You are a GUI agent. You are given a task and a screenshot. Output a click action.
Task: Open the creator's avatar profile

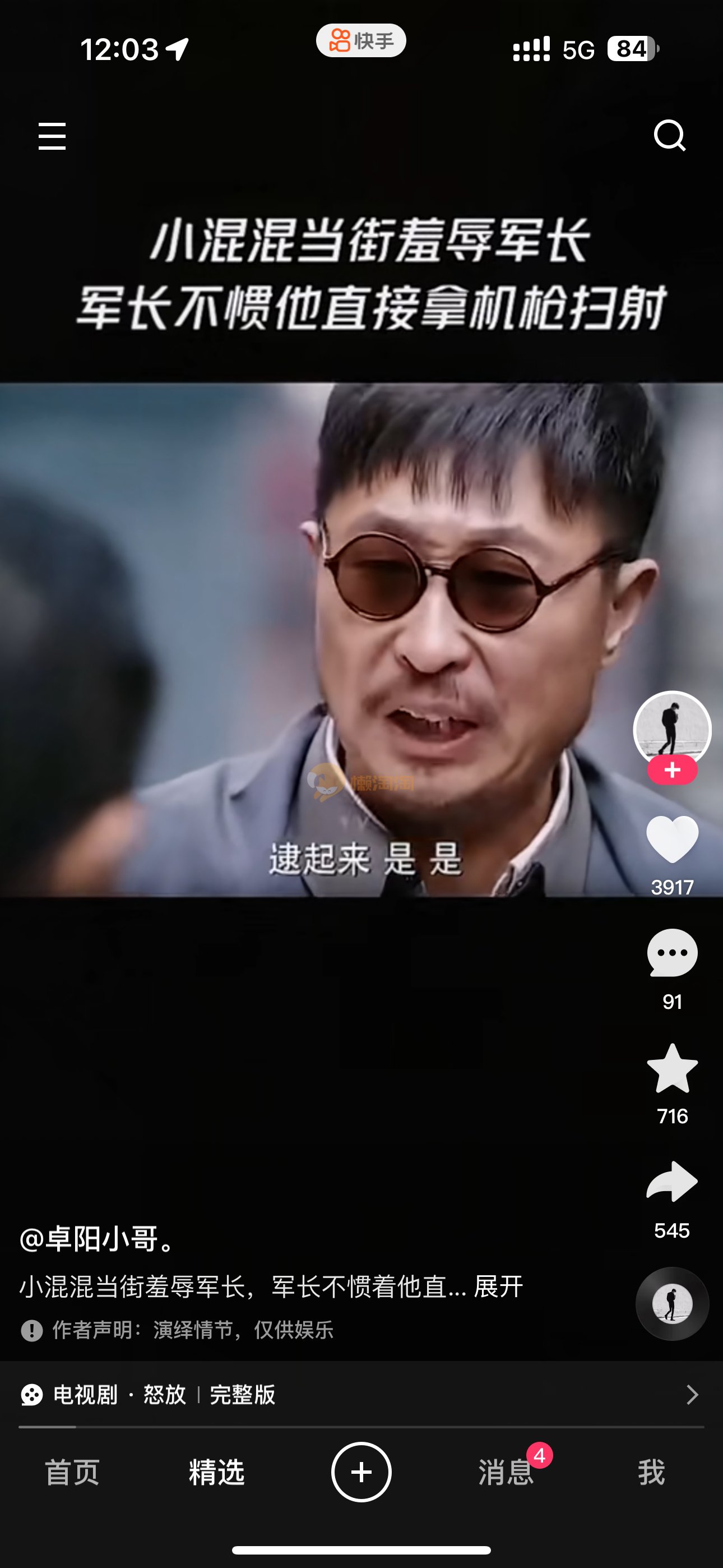[x=672, y=728]
